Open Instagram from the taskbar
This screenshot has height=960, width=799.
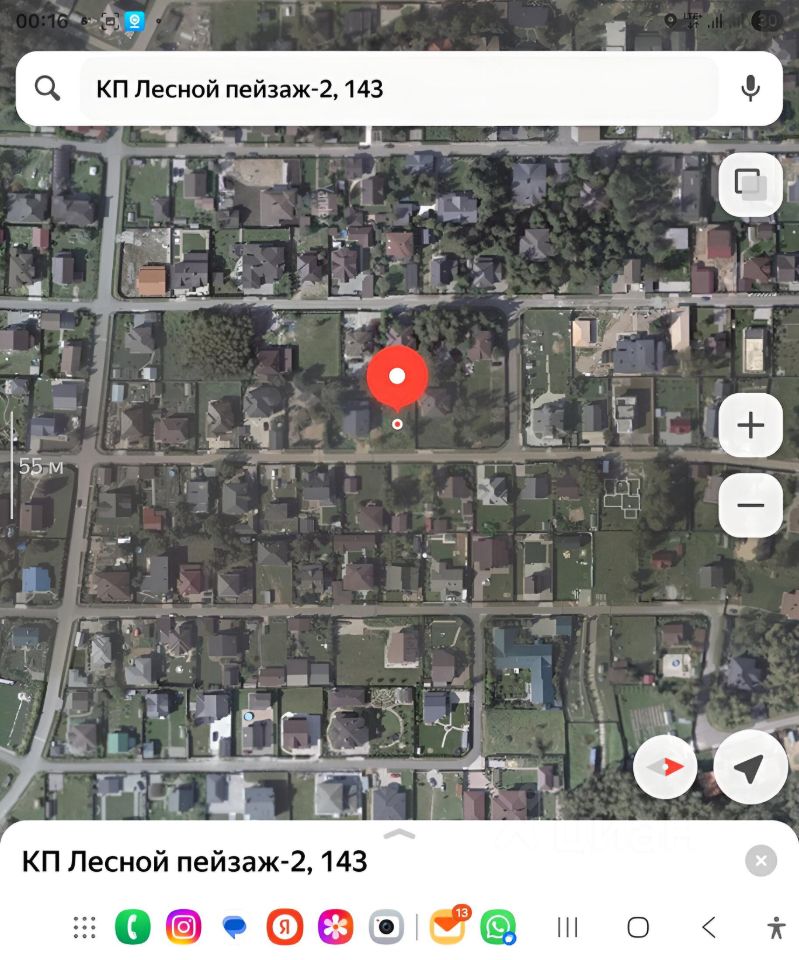(183, 927)
